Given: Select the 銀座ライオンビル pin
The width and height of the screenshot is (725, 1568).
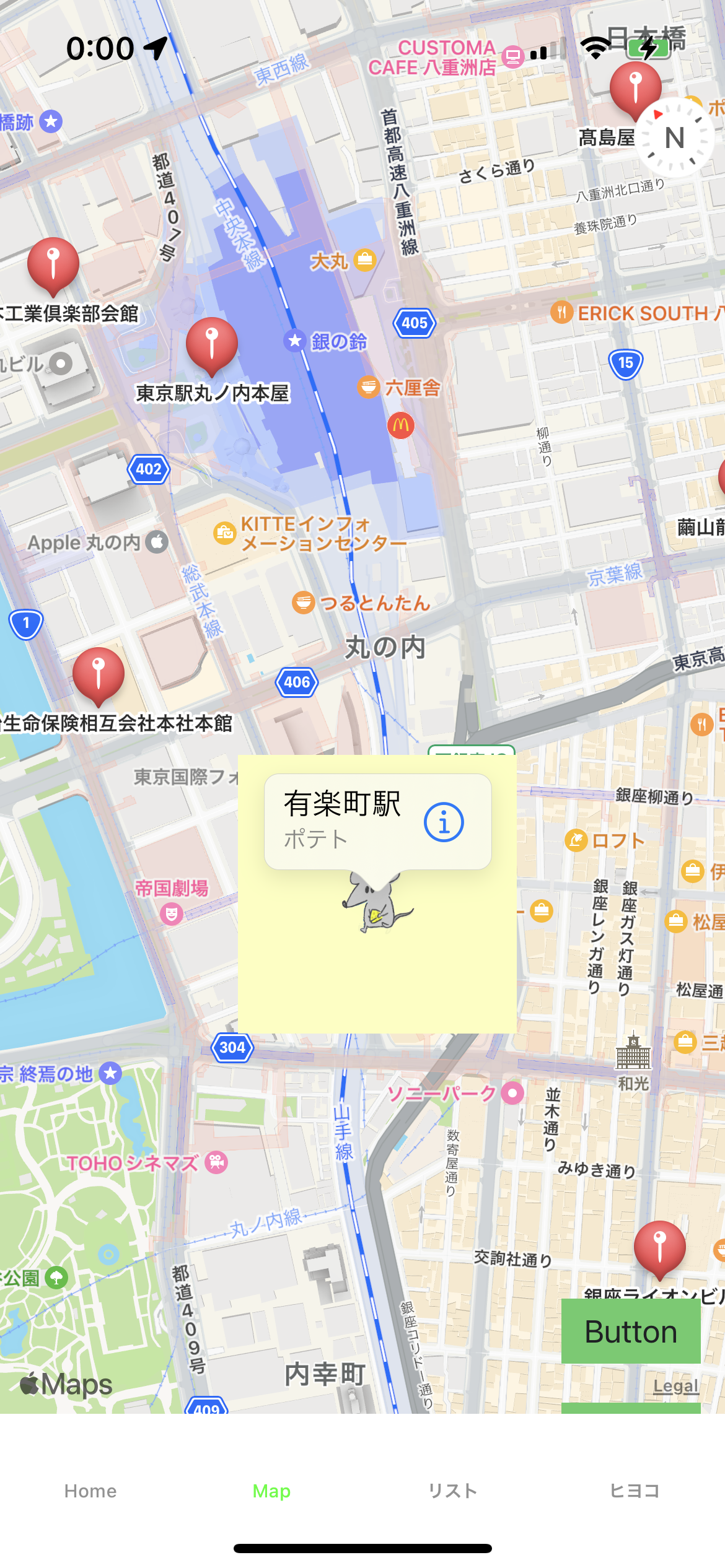Looking at the screenshot, I should click(x=659, y=1247).
